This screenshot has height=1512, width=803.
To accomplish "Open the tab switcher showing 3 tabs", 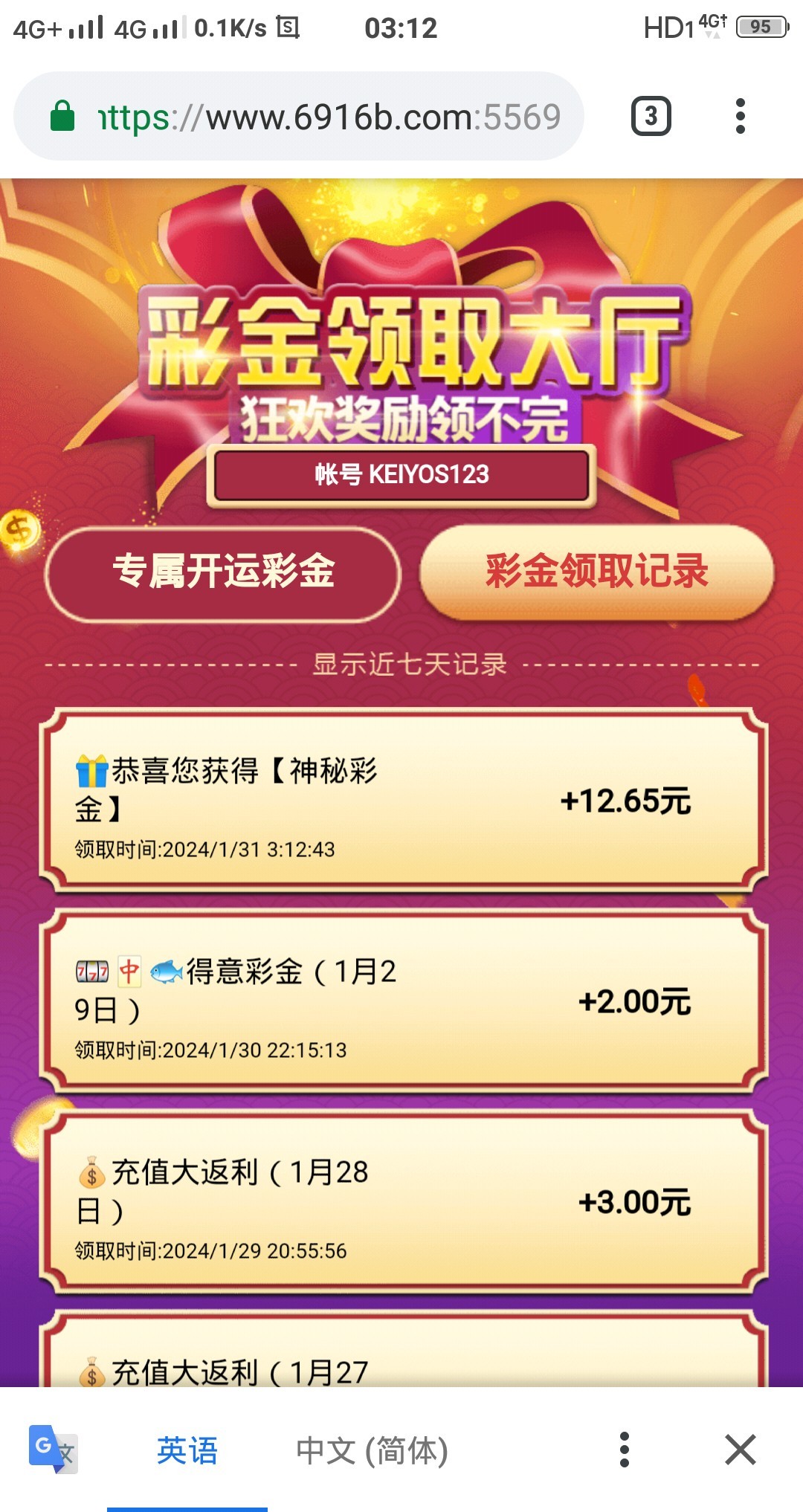I will [651, 117].
